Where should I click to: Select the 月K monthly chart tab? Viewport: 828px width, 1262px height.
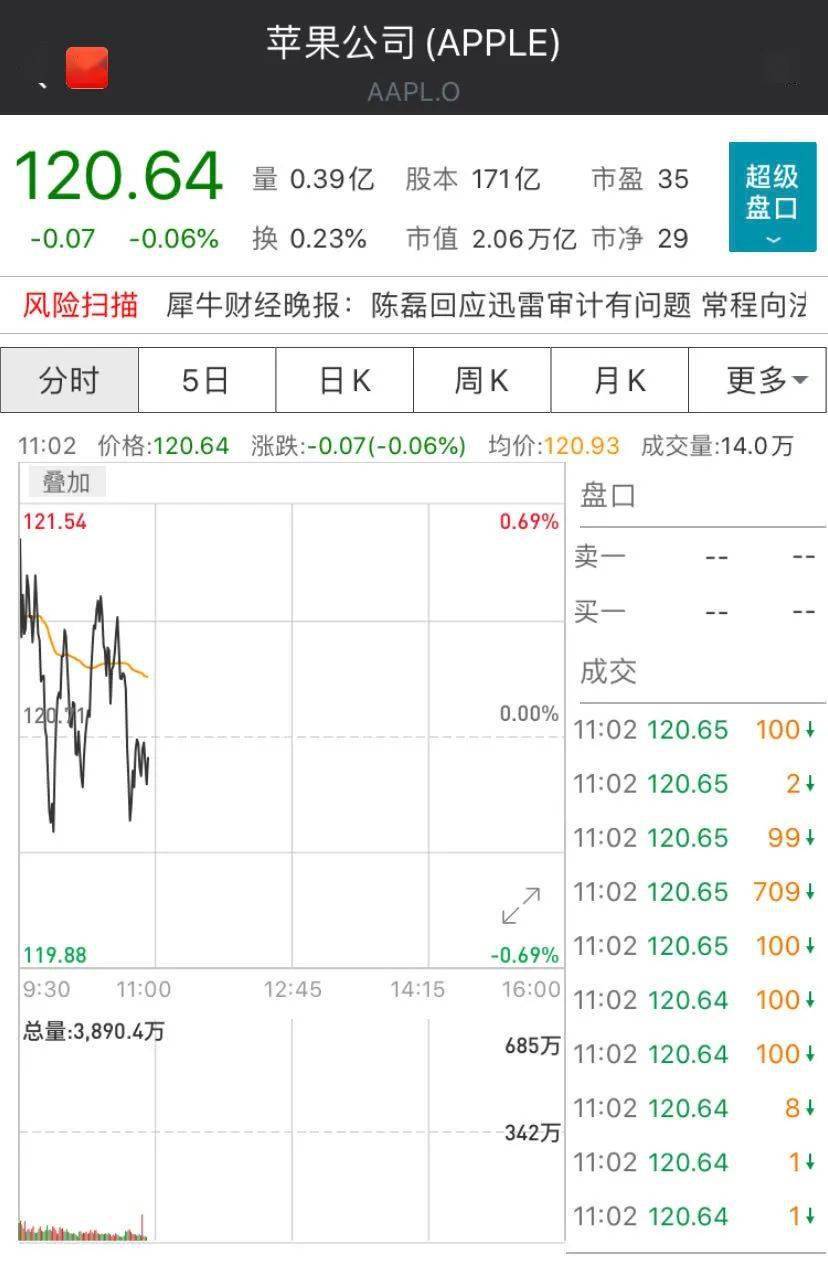tap(619, 380)
